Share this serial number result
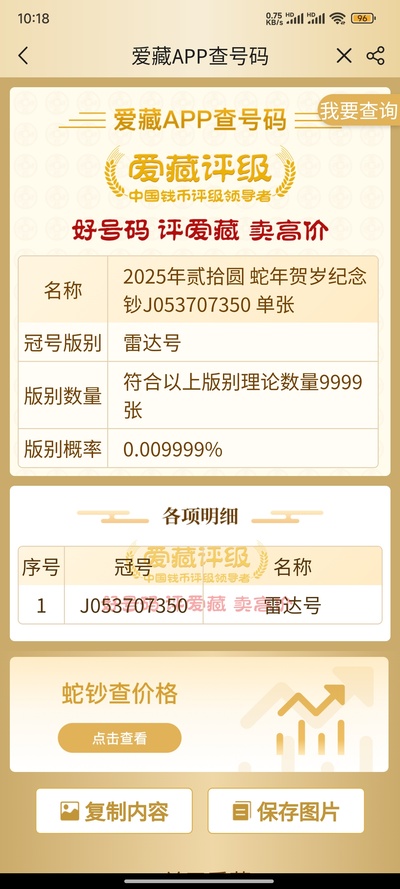The image size is (400, 889). pos(376,56)
